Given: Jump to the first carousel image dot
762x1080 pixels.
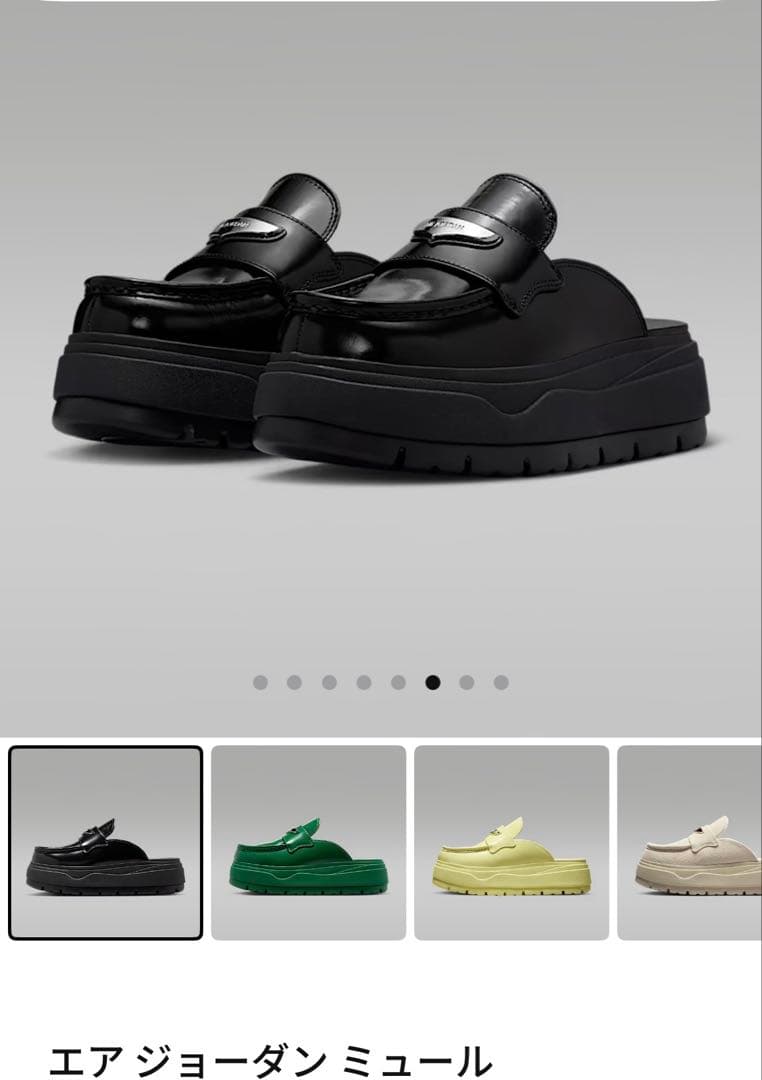Looking at the screenshot, I should (260, 683).
